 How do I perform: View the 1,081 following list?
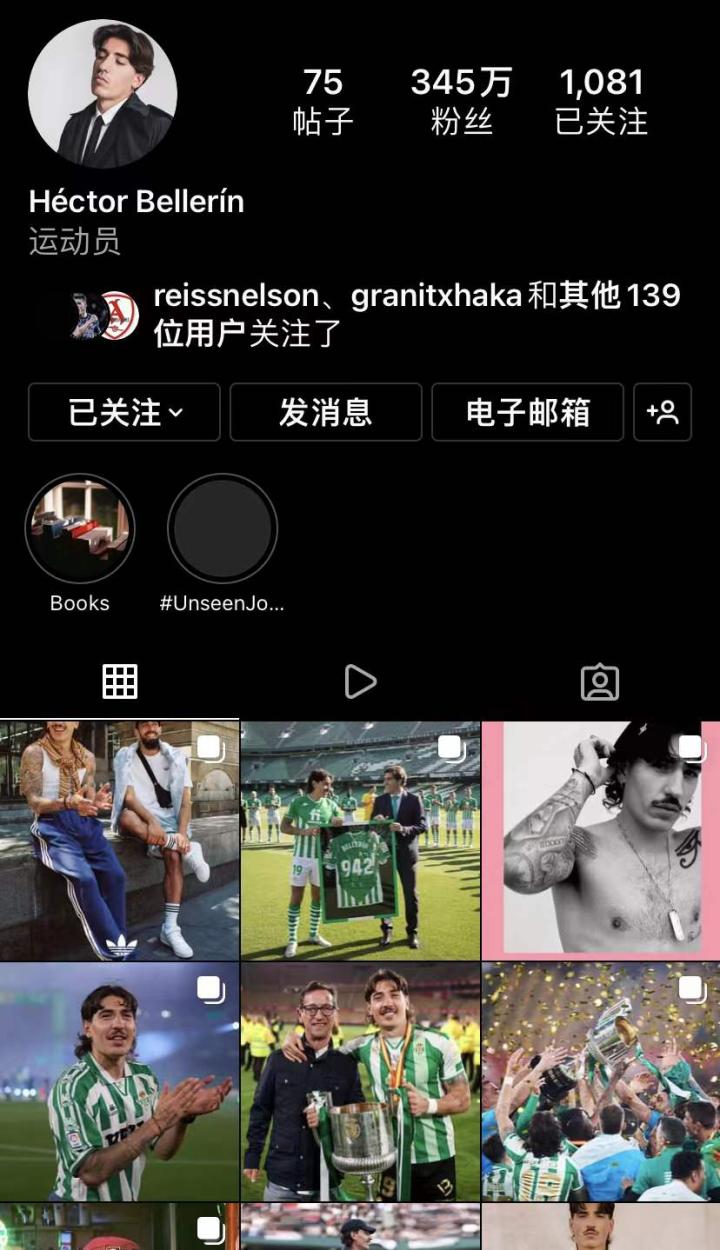pyautogui.click(x=601, y=100)
